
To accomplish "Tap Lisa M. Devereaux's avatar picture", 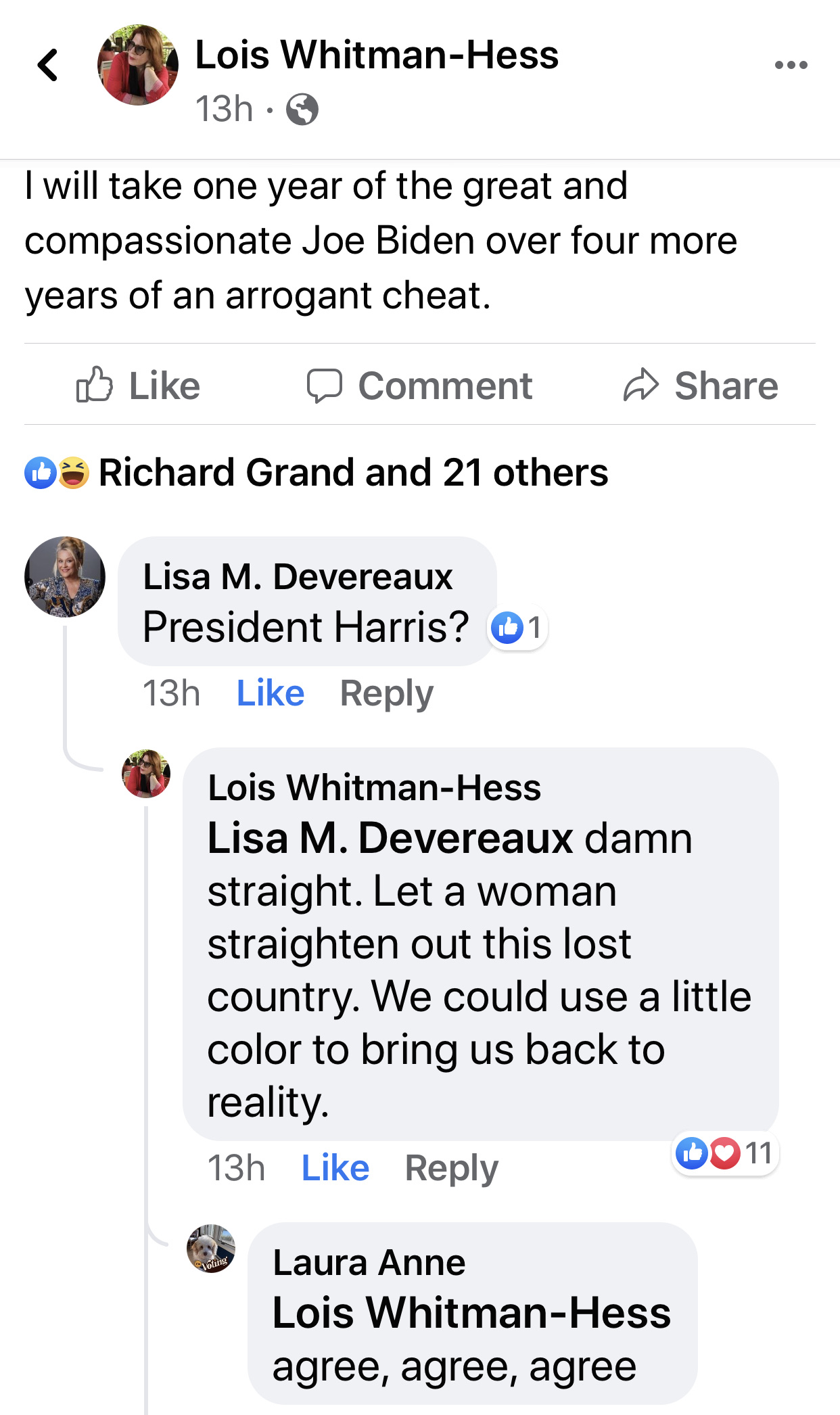I will click(x=65, y=577).
